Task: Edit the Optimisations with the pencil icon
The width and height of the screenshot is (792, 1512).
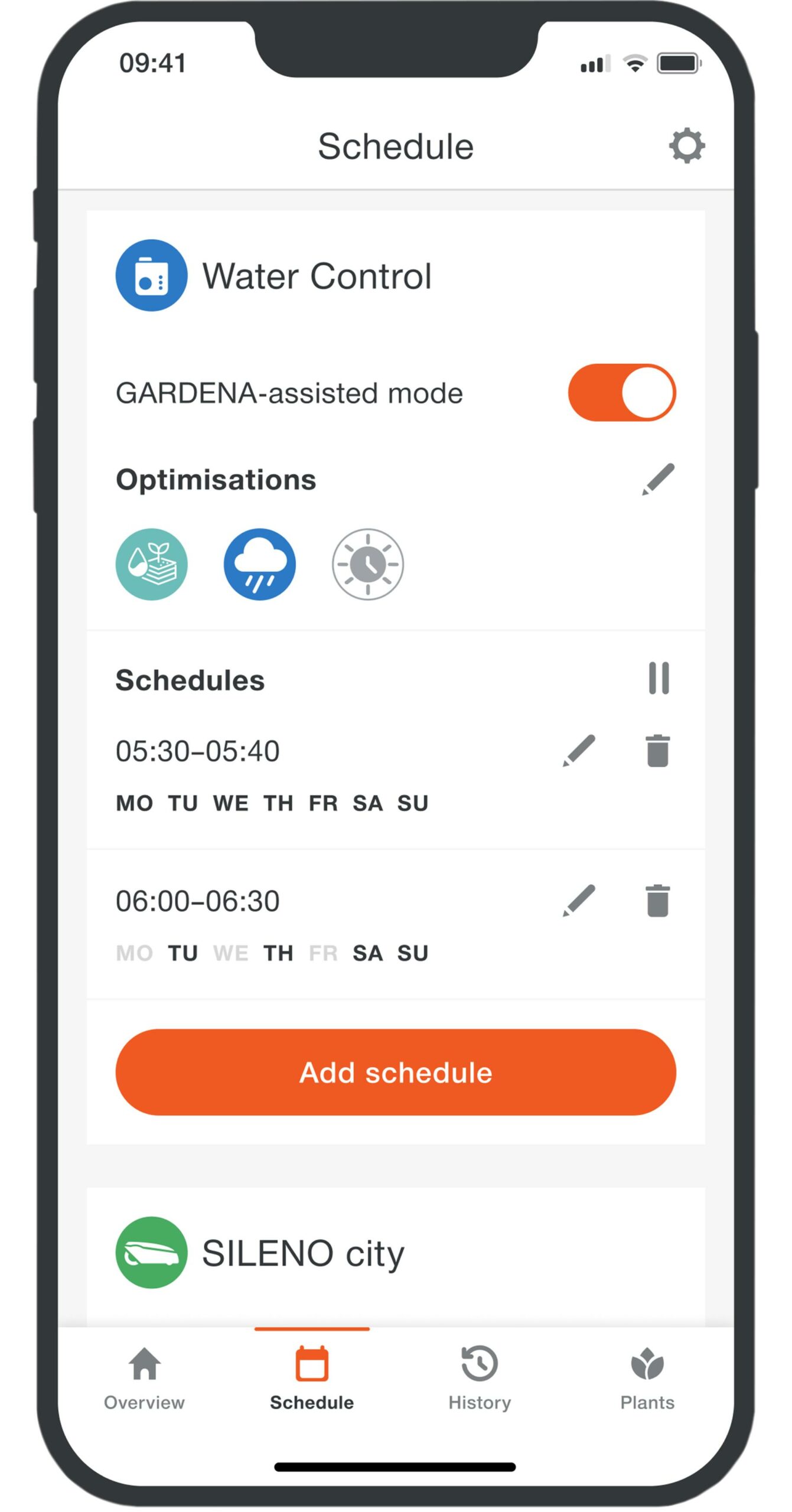Action: (658, 479)
